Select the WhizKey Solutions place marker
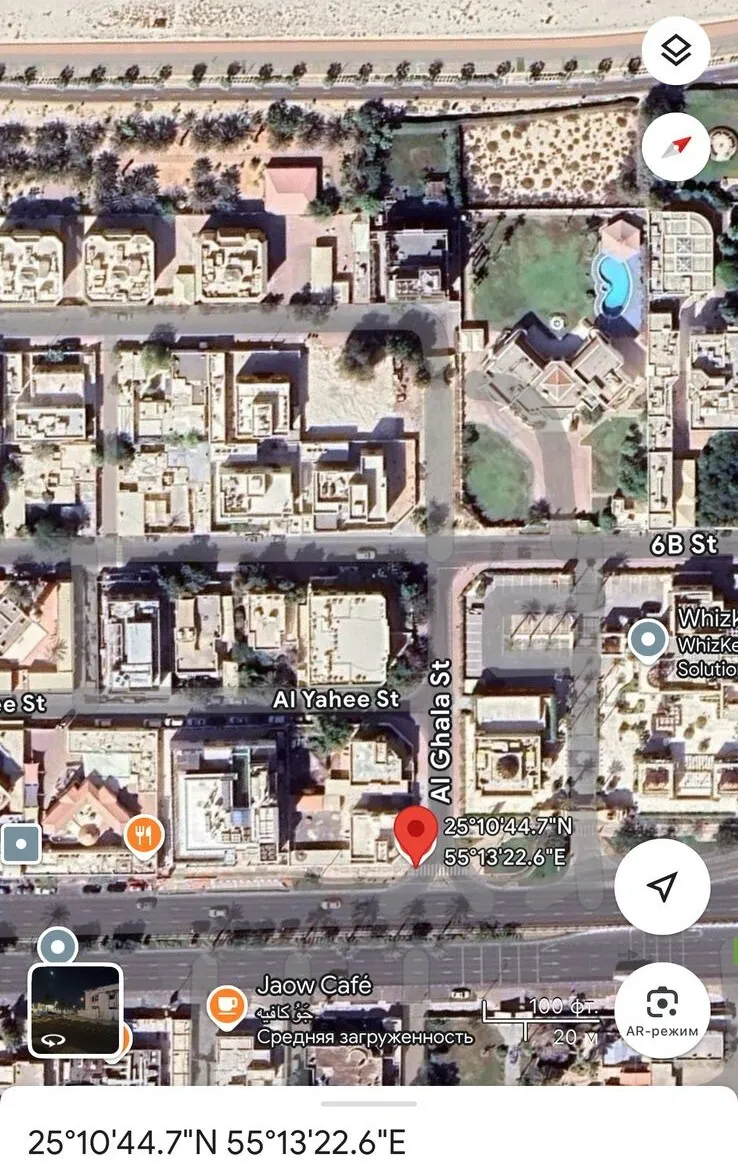 (x=648, y=638)
